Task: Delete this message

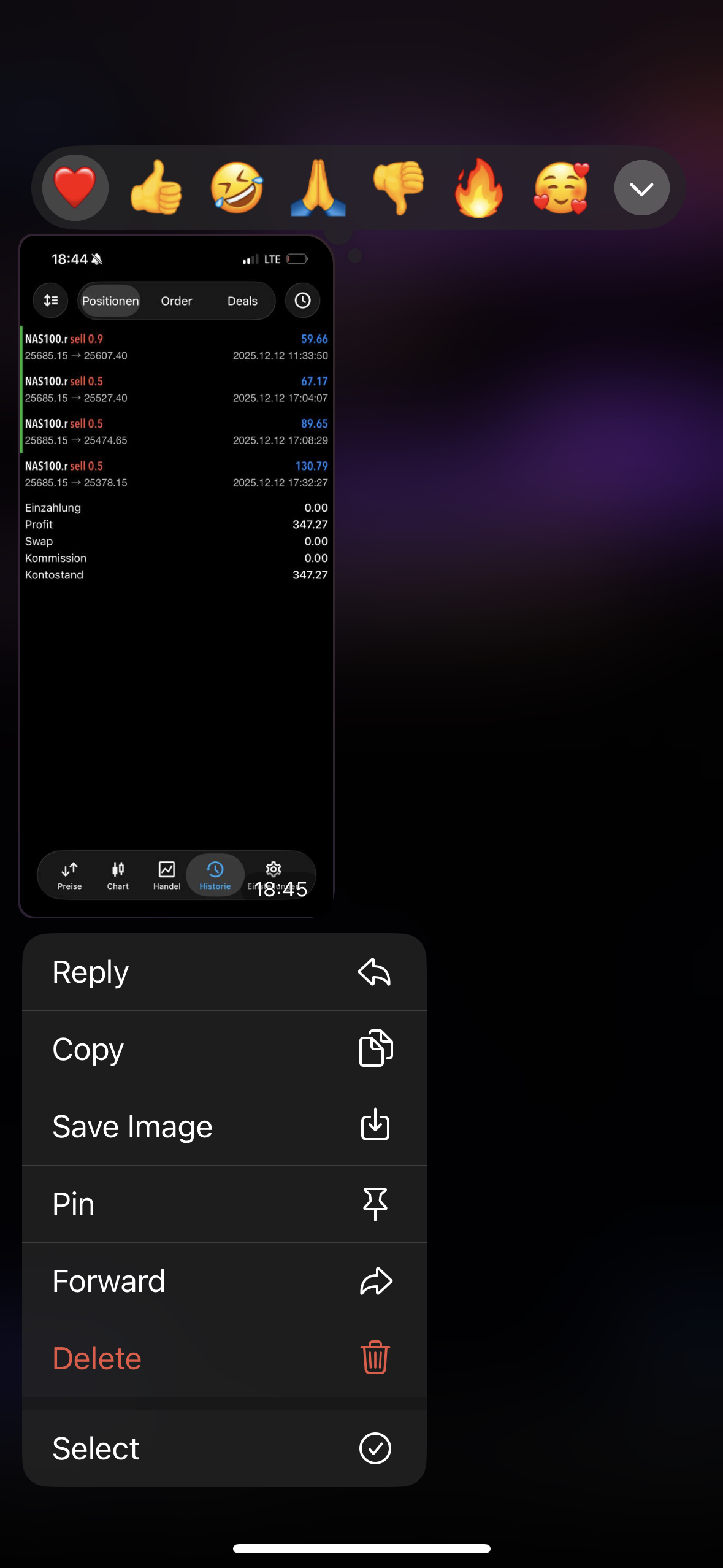Action: (x=224, y=1358)
